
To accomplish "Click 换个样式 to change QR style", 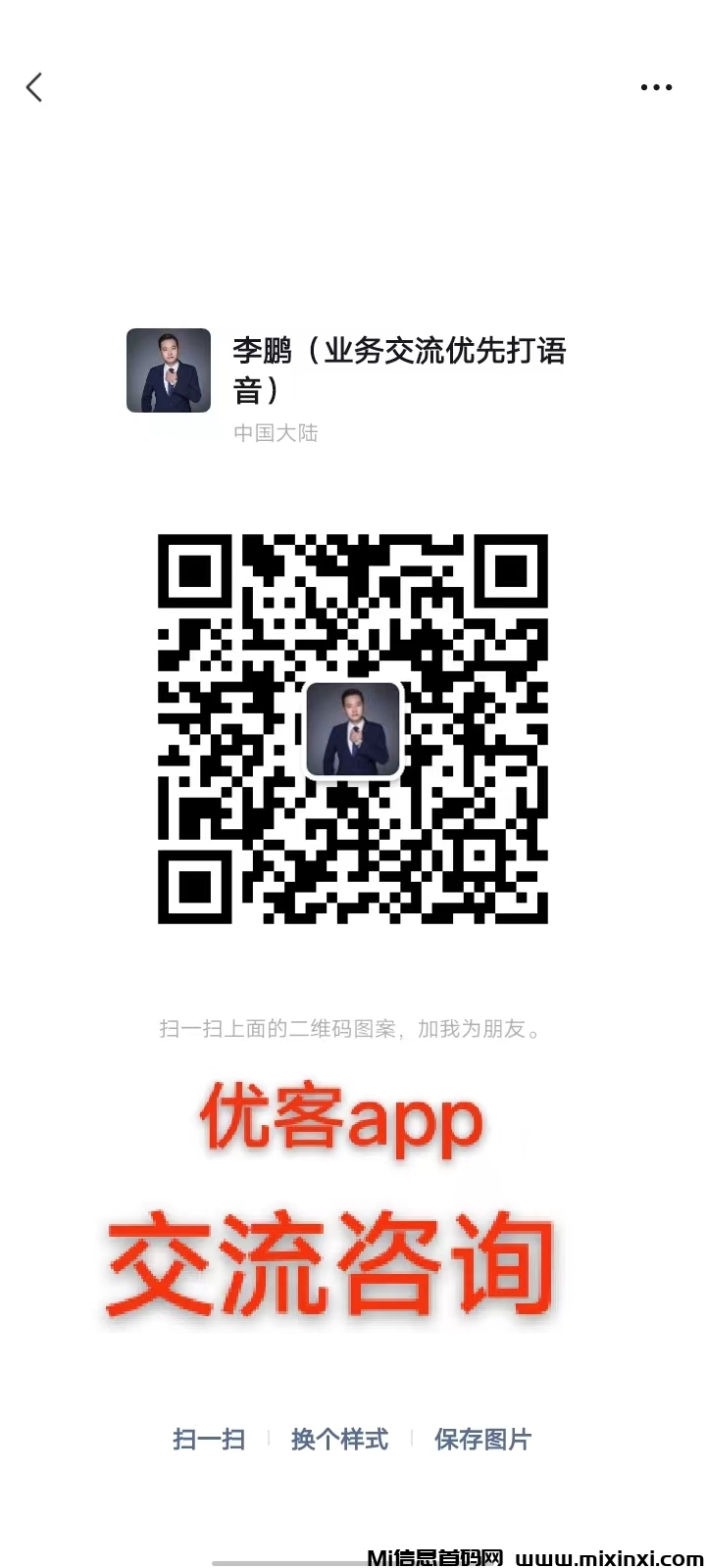I will 338,1440.
